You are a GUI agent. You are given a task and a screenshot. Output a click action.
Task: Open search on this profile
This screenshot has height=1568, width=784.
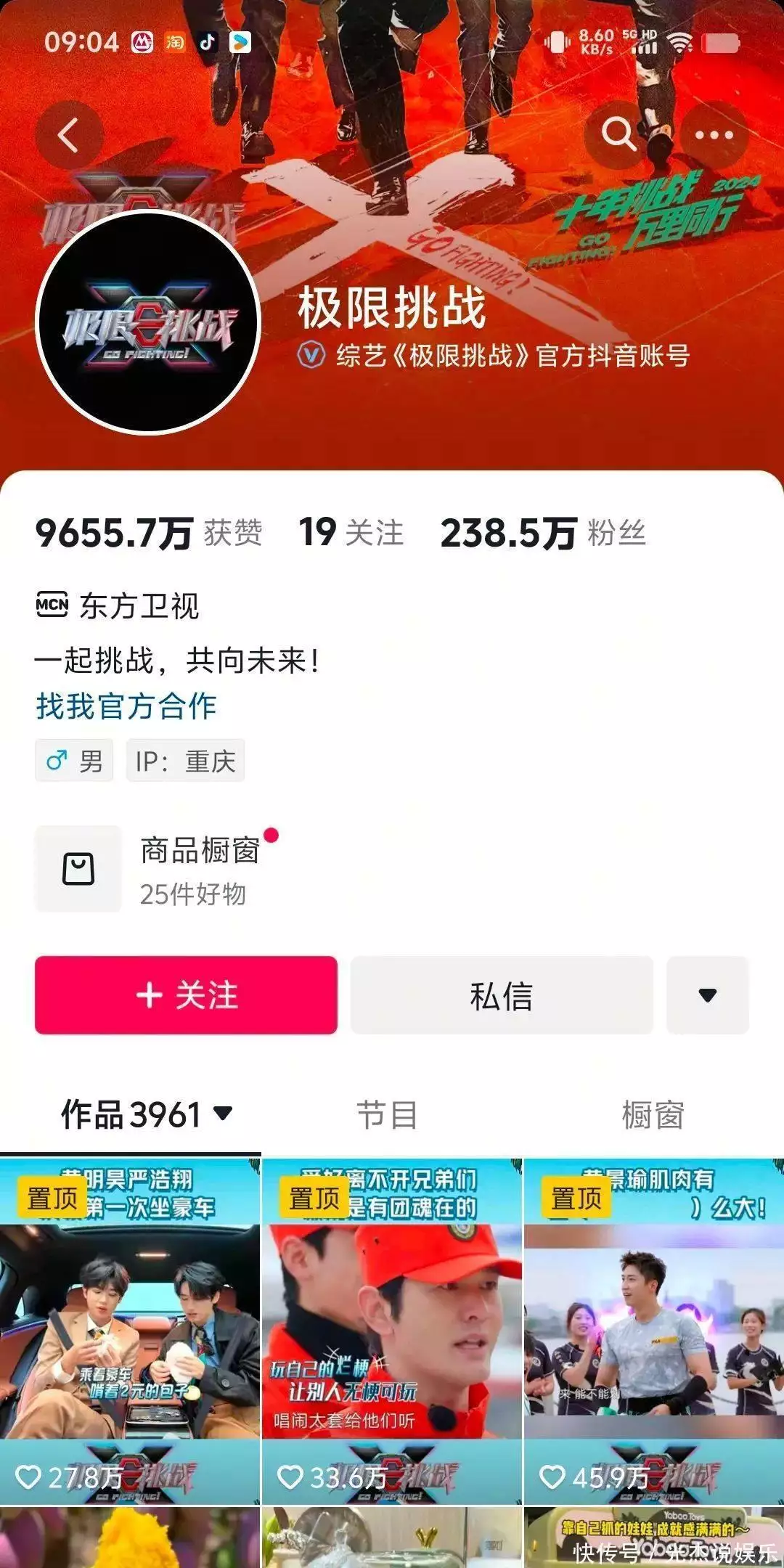[x=618, y=134]
